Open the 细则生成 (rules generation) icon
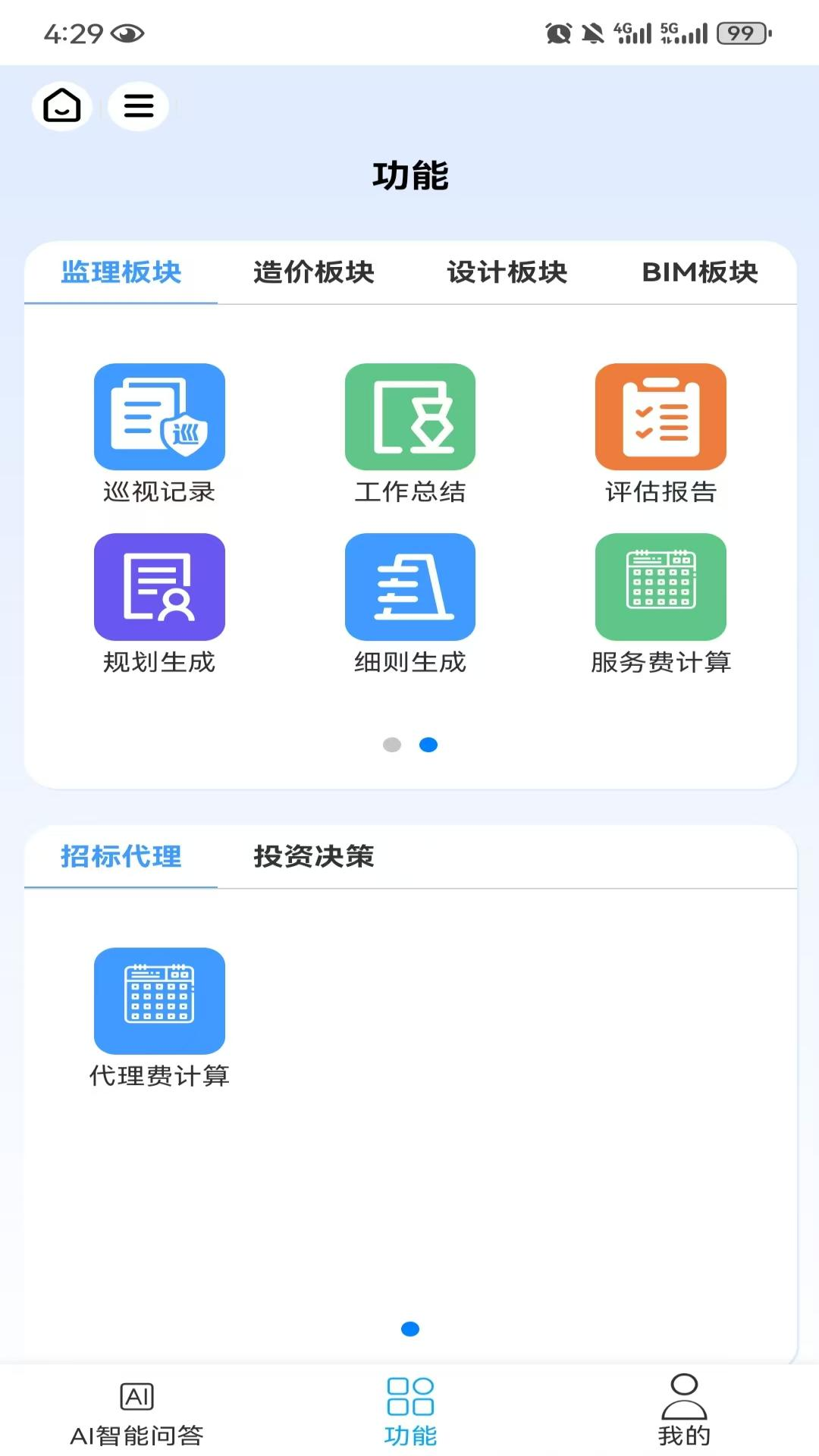This screenshot has height=1456, width=819. click(x=409, y=585)
